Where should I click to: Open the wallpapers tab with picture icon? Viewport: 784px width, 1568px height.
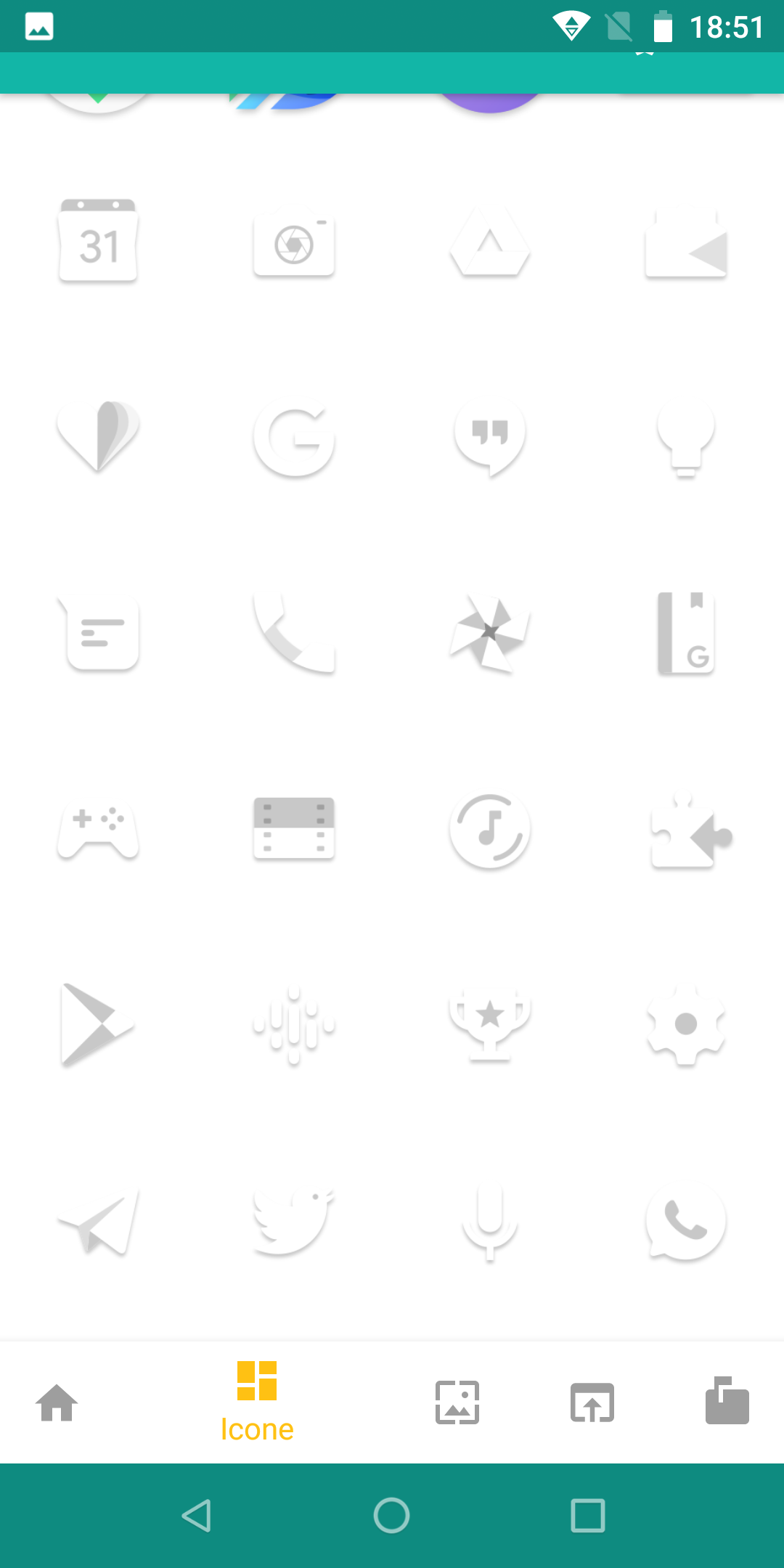click(457, 1402)
